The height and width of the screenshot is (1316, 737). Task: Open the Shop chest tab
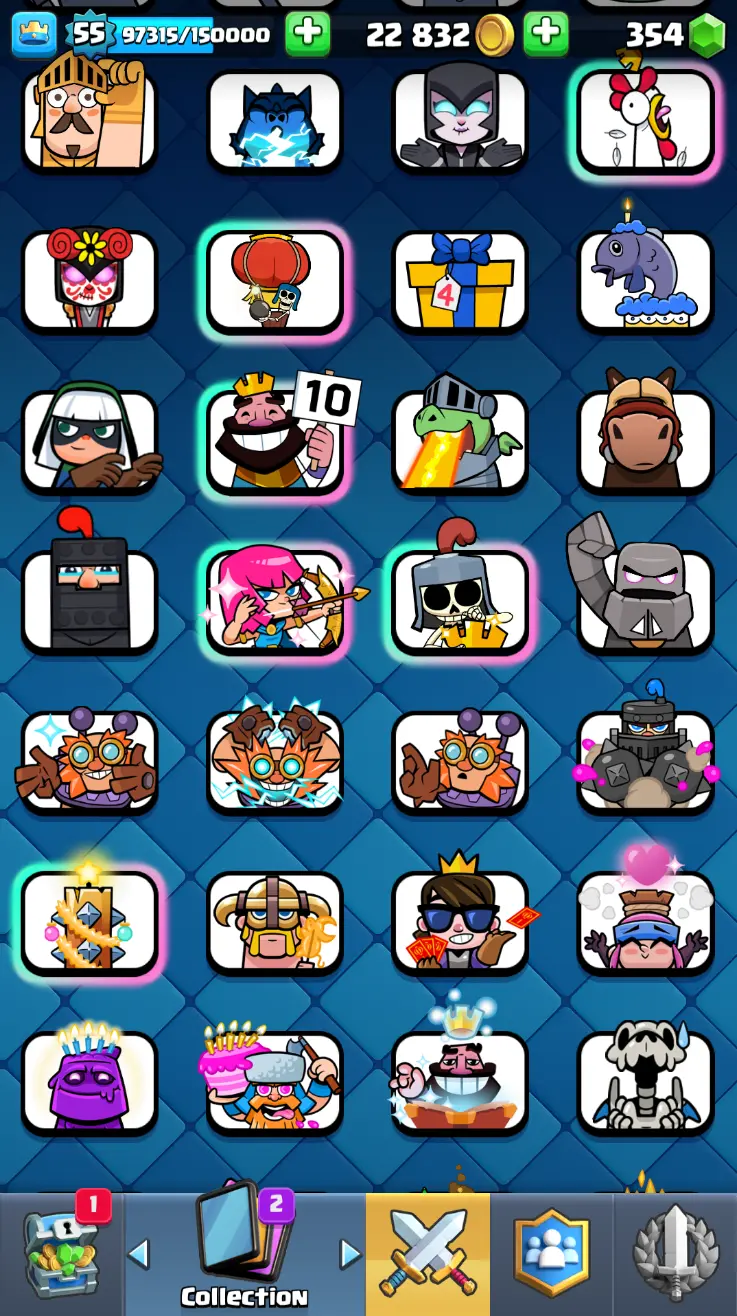tap(62, 1254)
